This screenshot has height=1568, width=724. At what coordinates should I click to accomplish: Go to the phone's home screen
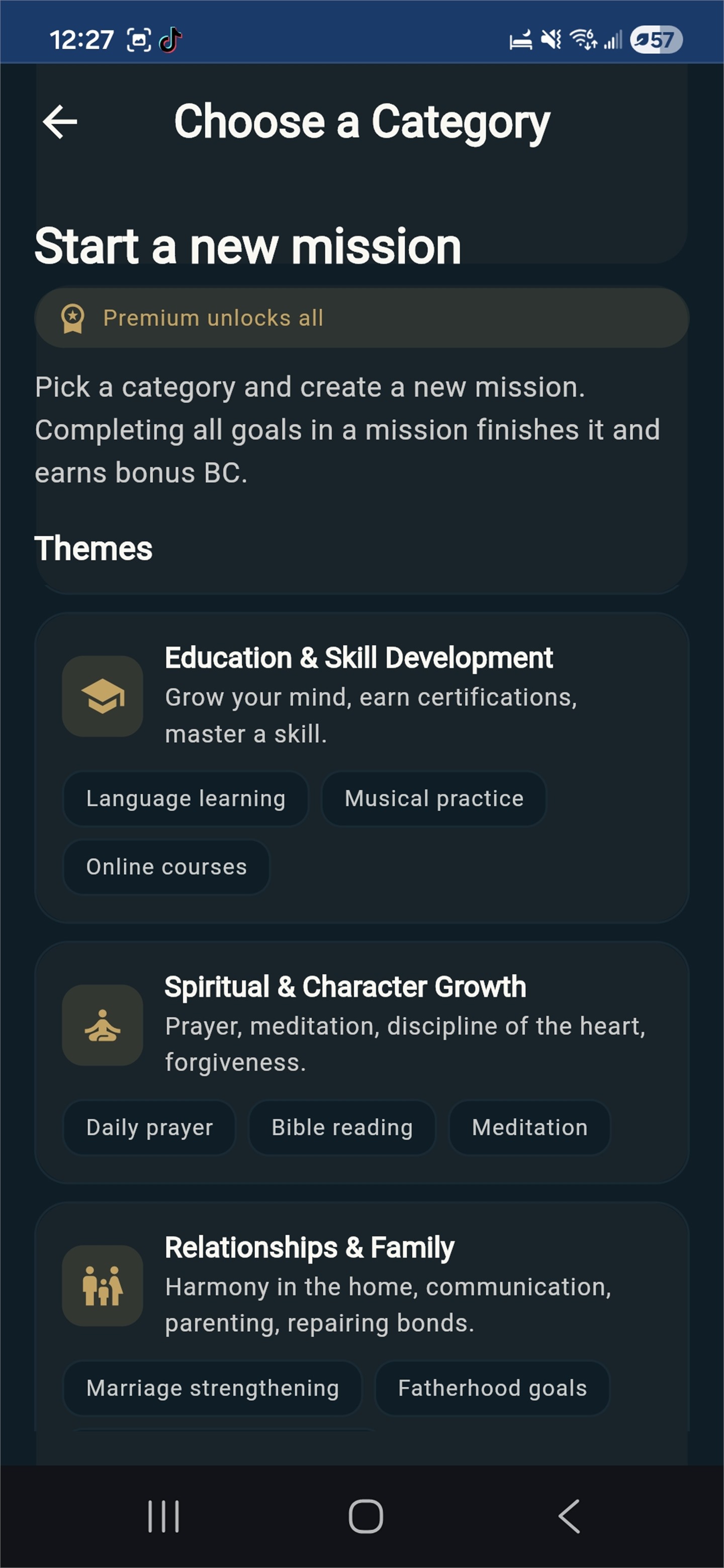click(x=366, y=1516)
